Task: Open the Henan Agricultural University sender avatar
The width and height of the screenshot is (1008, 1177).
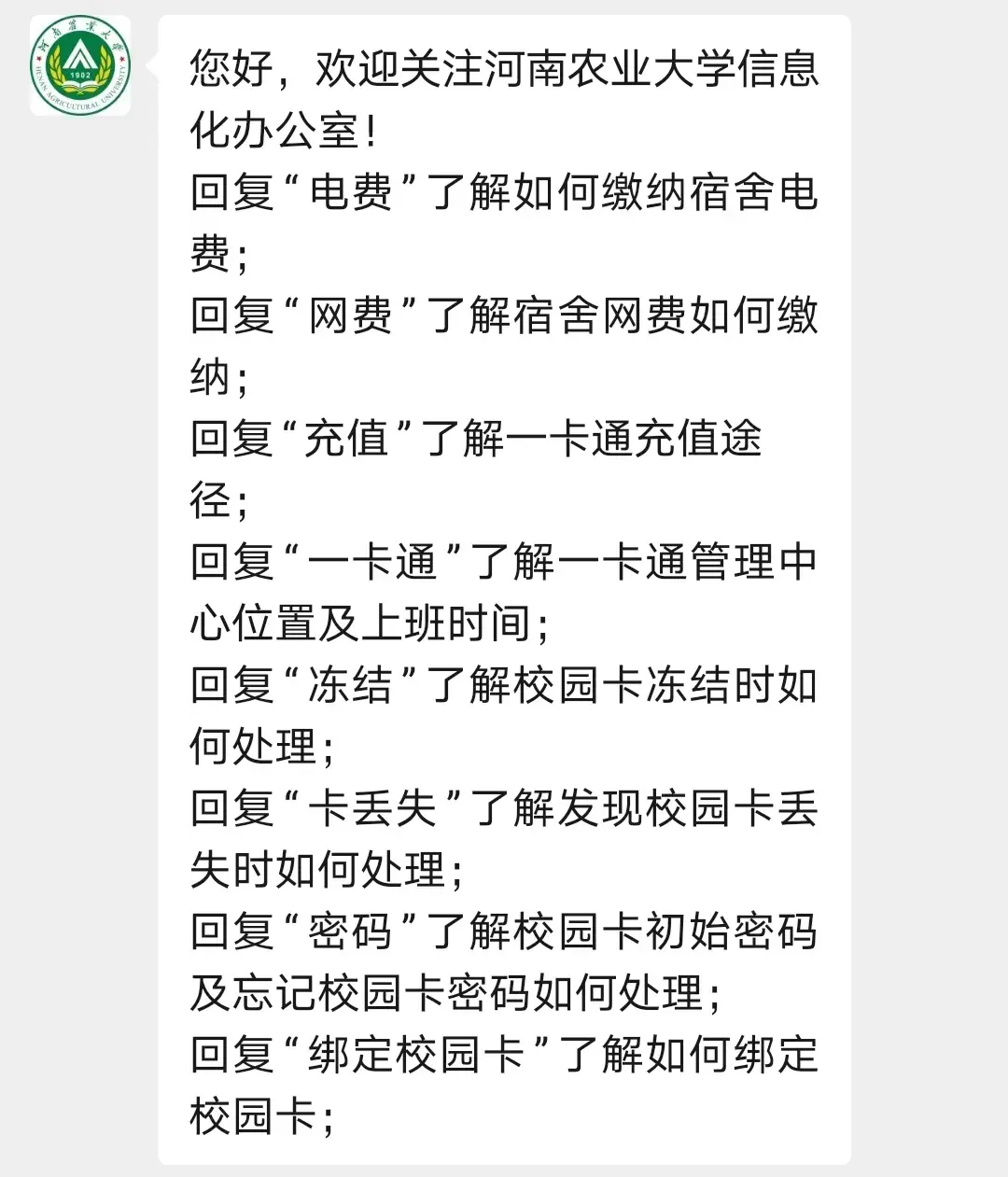Action: click(81, 66)
